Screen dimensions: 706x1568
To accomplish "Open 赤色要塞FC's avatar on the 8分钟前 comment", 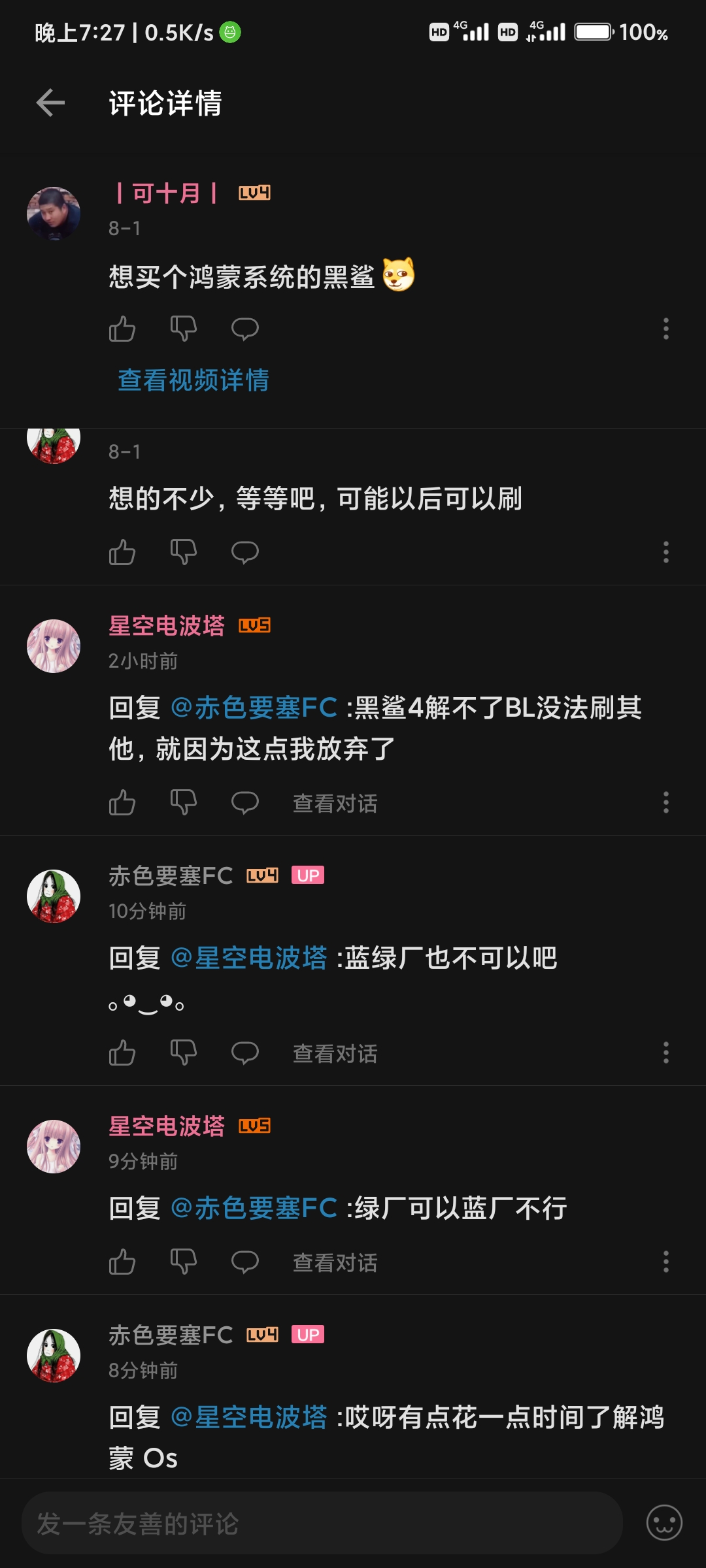I will [x=54, y=1356].
